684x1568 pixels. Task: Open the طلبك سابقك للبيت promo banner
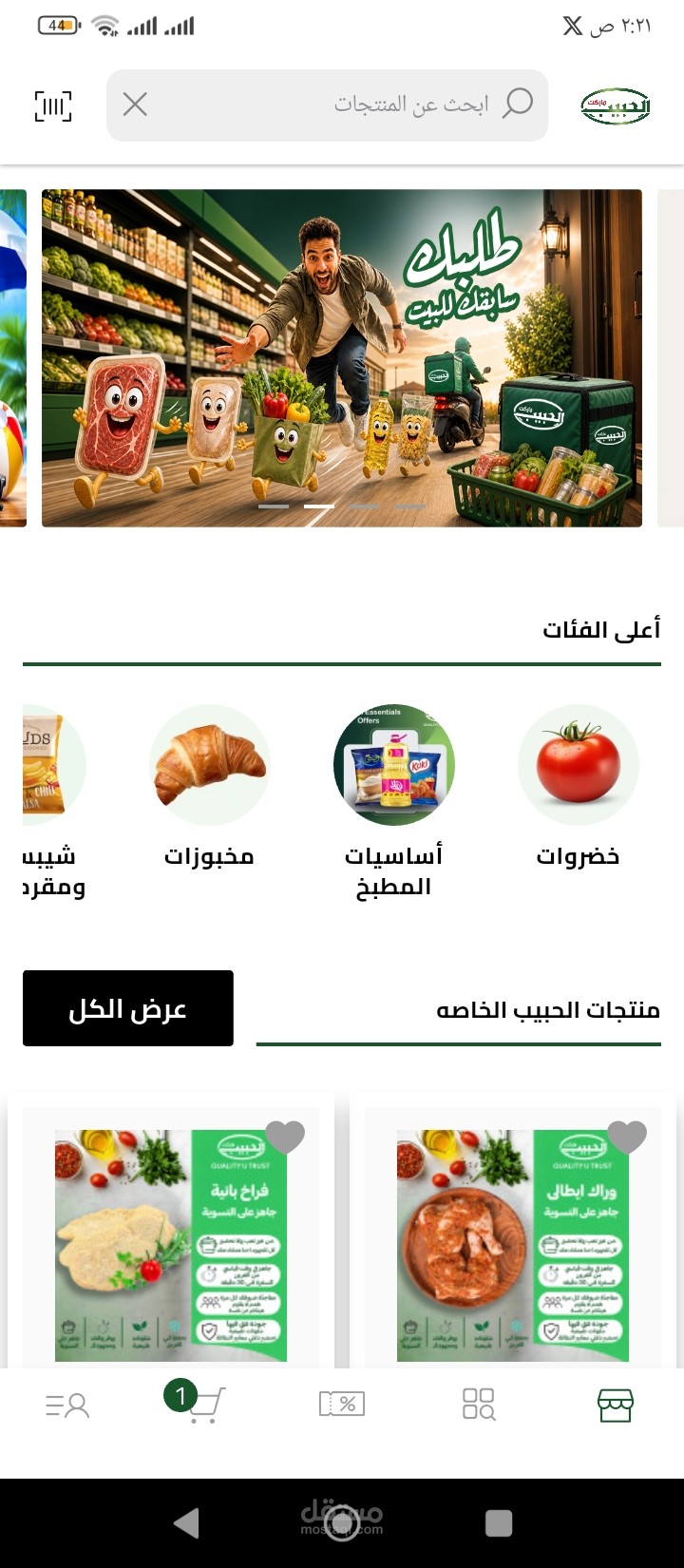[x=342, y=357]
